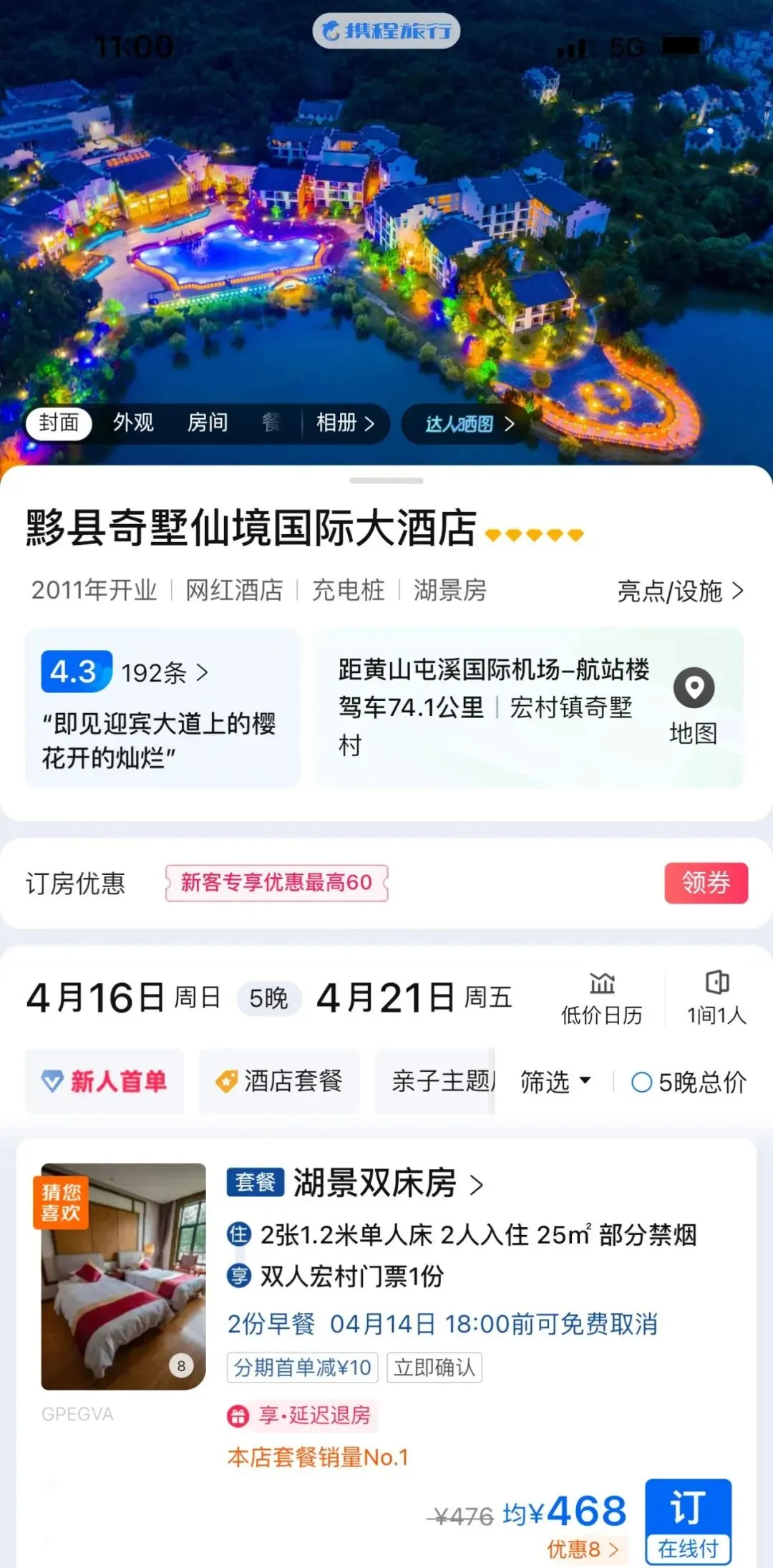Screen dimensions: 773x1568
Task: Switch to the 外观 photo tab
Action: tap(133, 423)
